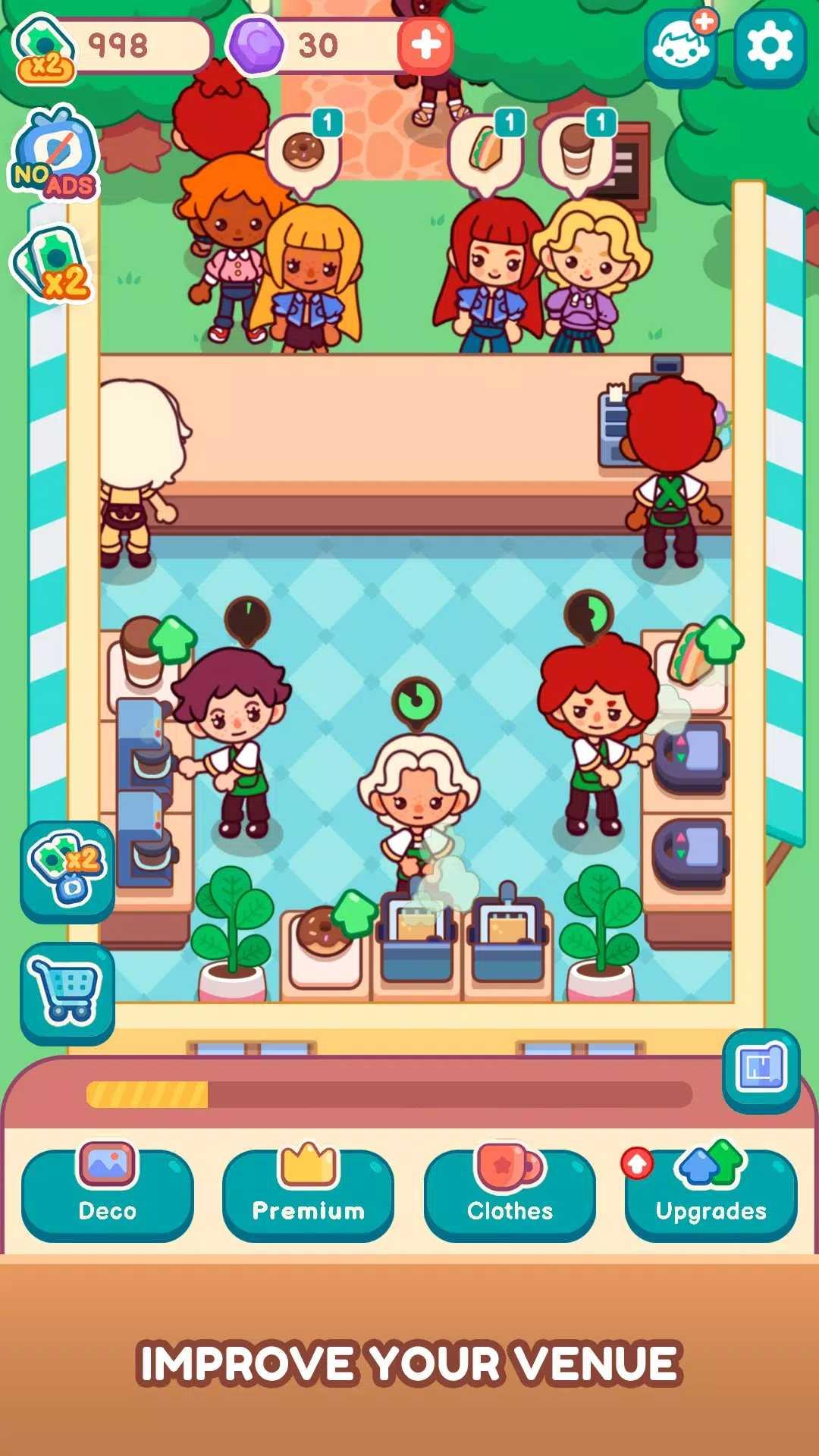Open the Settings gear menu
The height and width of the screenshot is (1456, 819).
coord(771,47)
